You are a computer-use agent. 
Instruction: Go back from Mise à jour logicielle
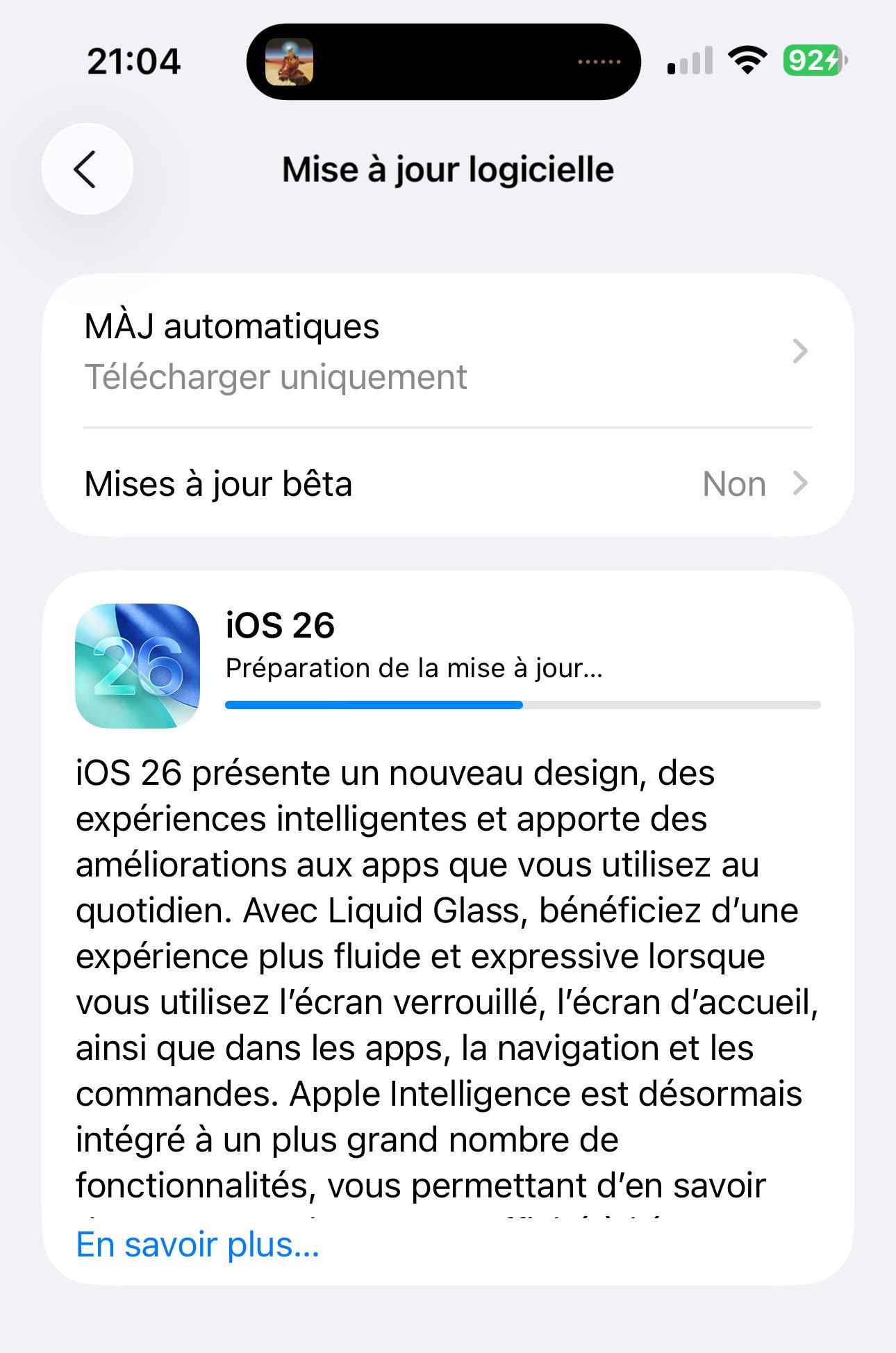87,169
